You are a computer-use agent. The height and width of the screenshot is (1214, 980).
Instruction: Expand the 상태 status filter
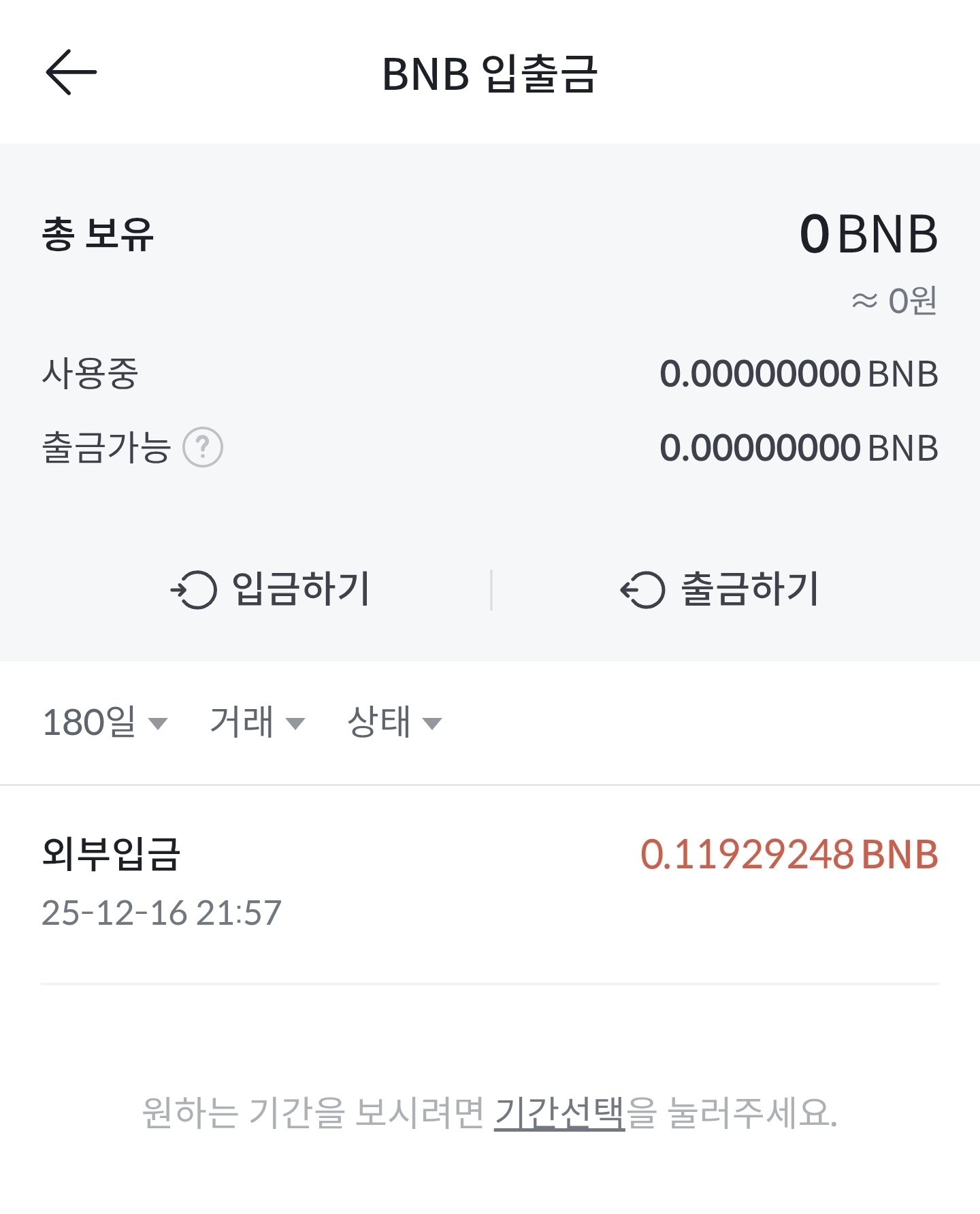point(395,722)
